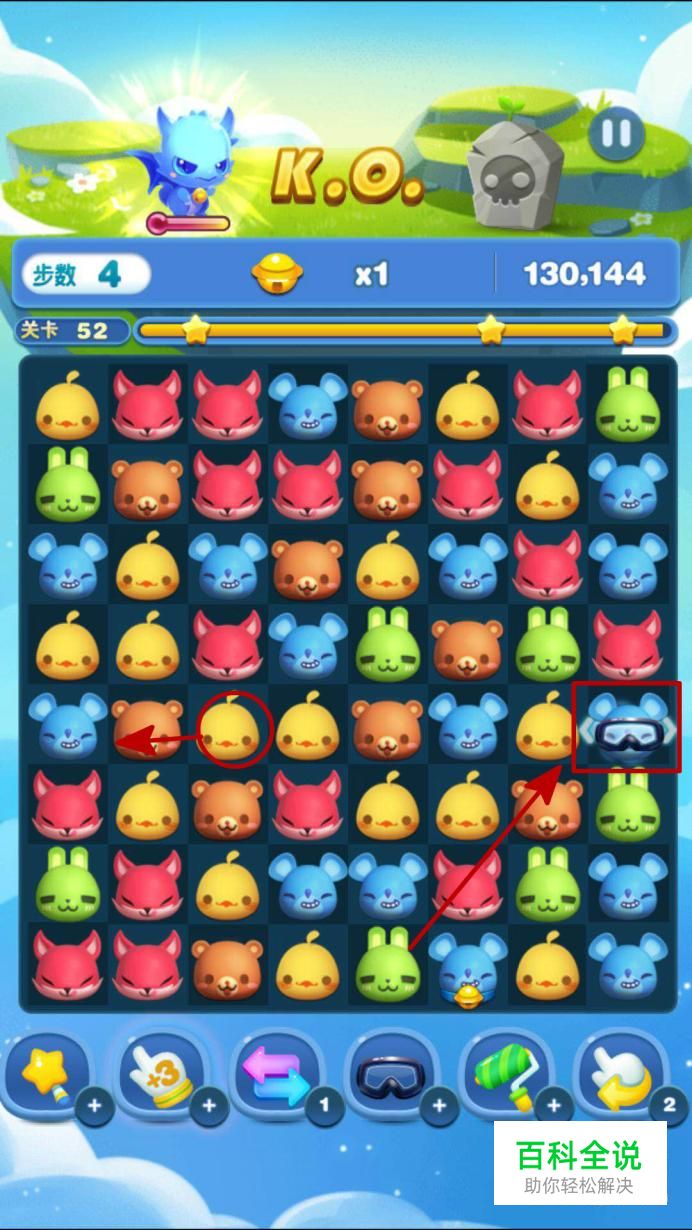Activate the swap arrows power-up
This screenshot has width=692, height=1230.
(277, 1075)
